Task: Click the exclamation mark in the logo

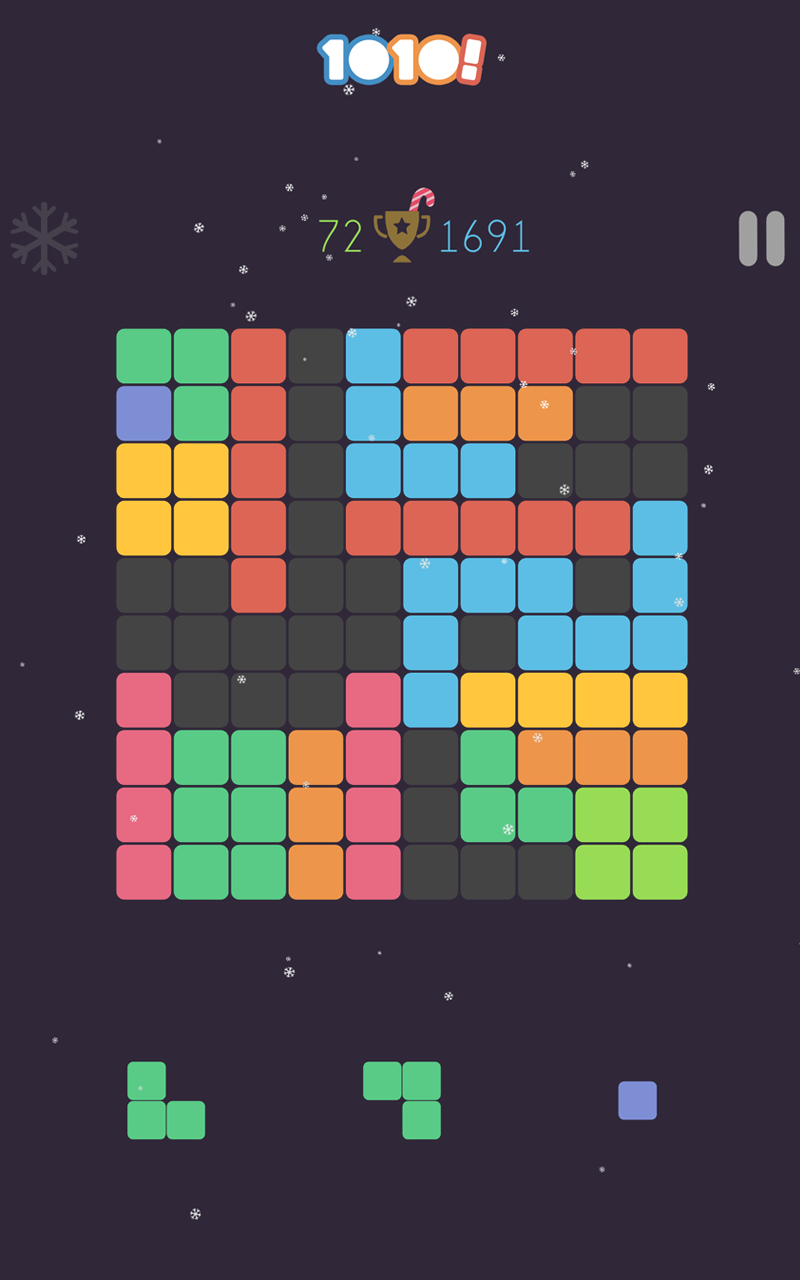Action: pyautogui.click(x=472, y=60)
